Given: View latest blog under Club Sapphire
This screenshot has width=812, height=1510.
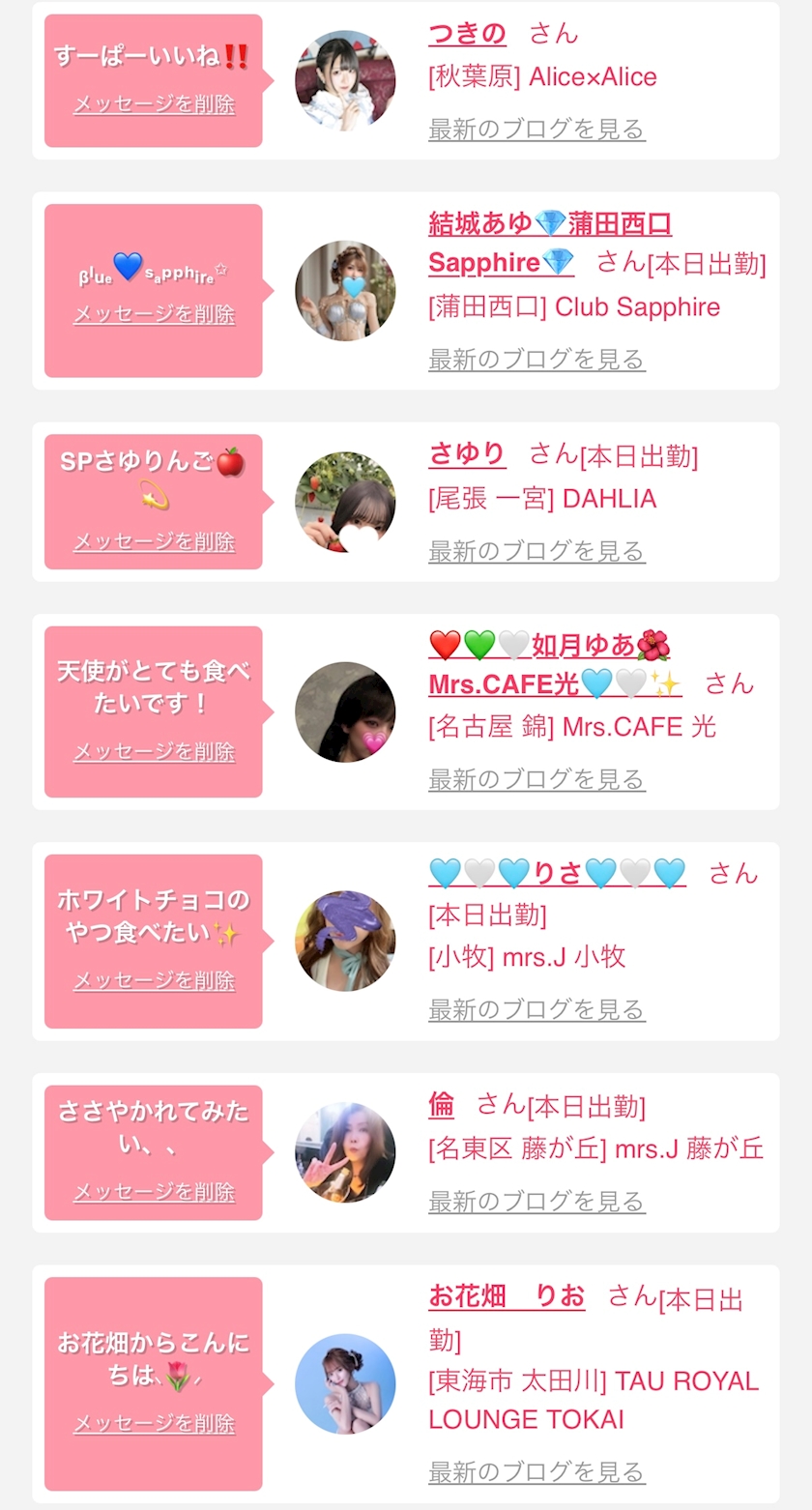Looking at the screenshot, I should pos(536,360).
